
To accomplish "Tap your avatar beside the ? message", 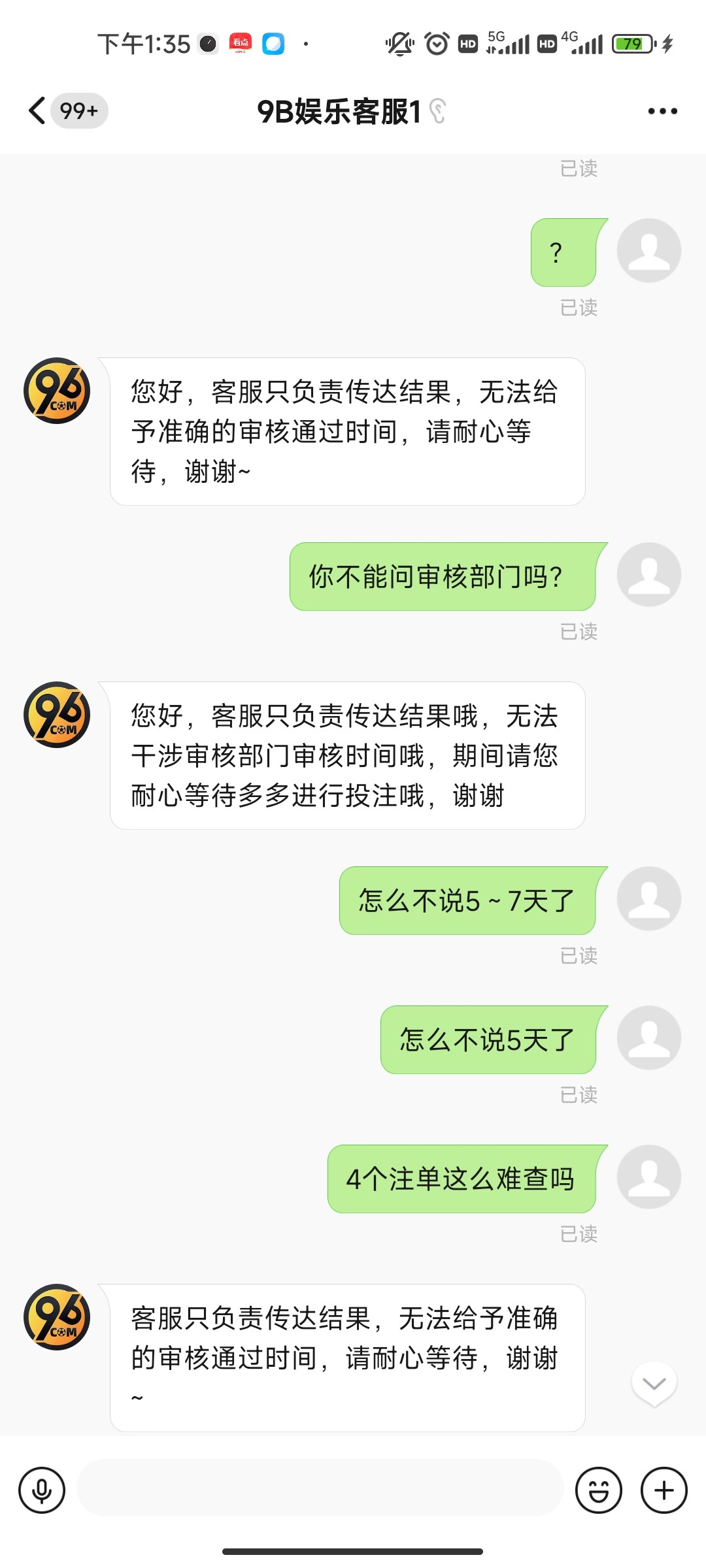I will click(649, 249).
